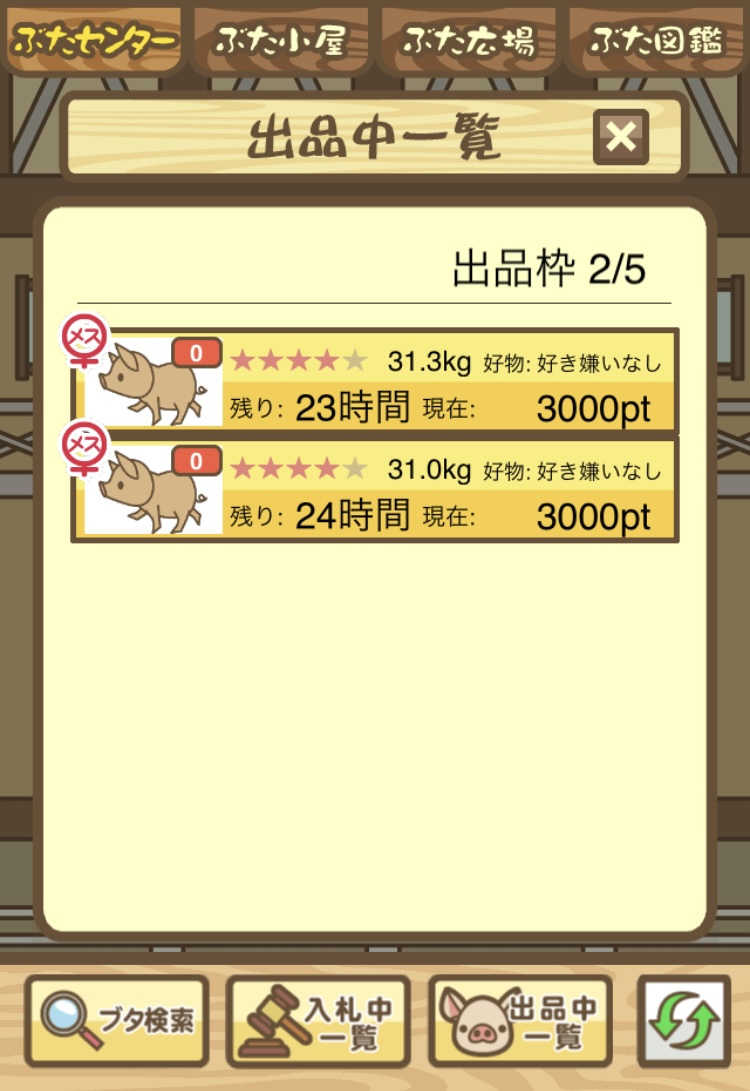Go to the ぶた広場 tab
The height and width of the screenshot is (1091, 750).
pos(469,40)
